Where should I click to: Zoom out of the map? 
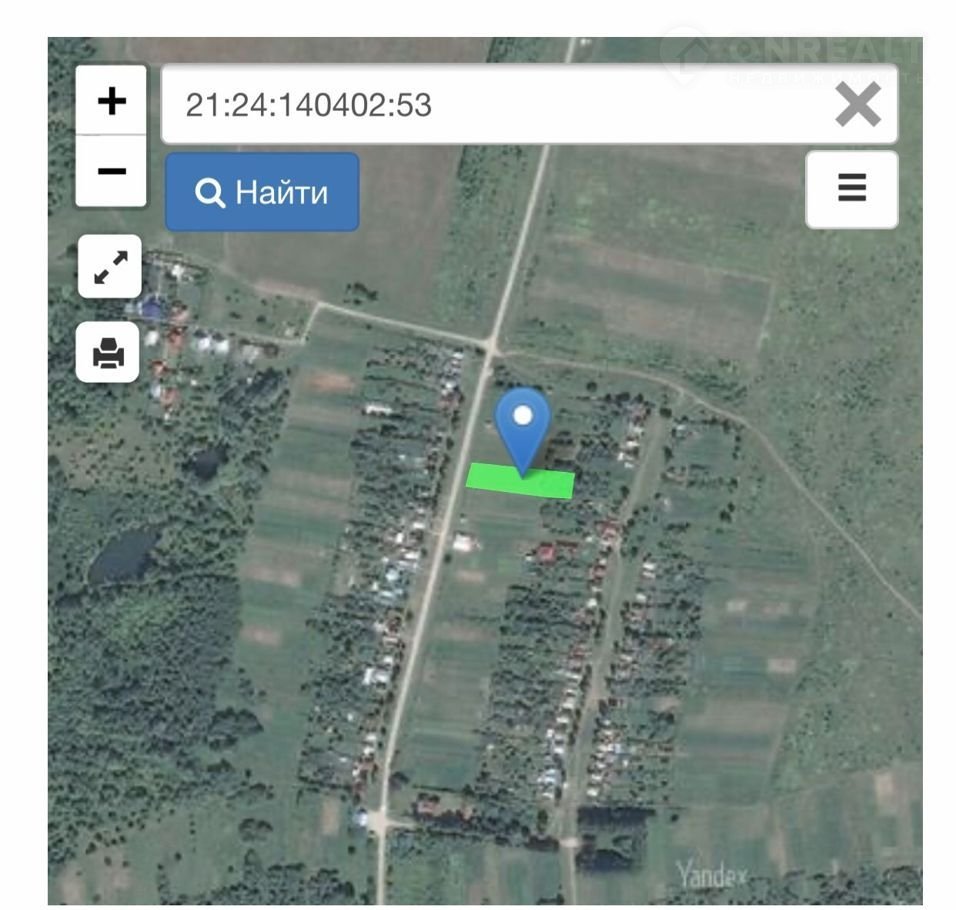click(x=112, y=171)
